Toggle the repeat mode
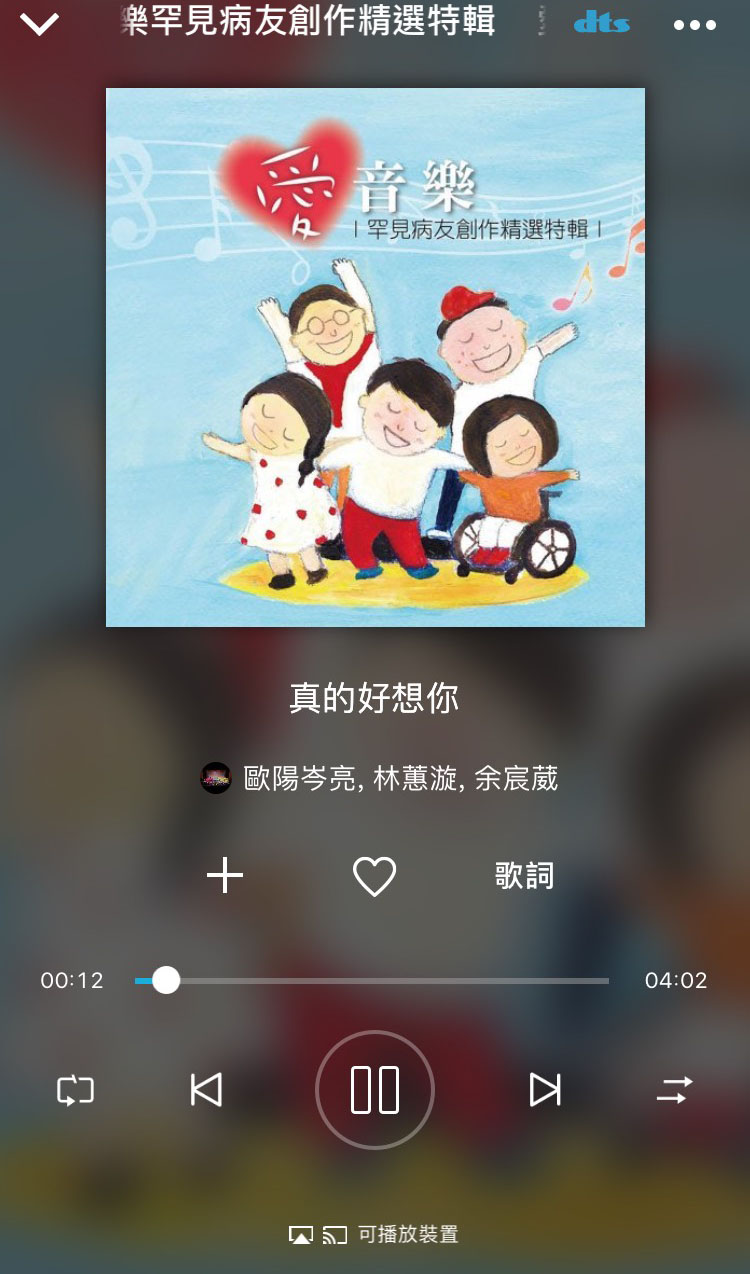The height and width of the screenshot is (1274, 750). (x=75, y=1089)
